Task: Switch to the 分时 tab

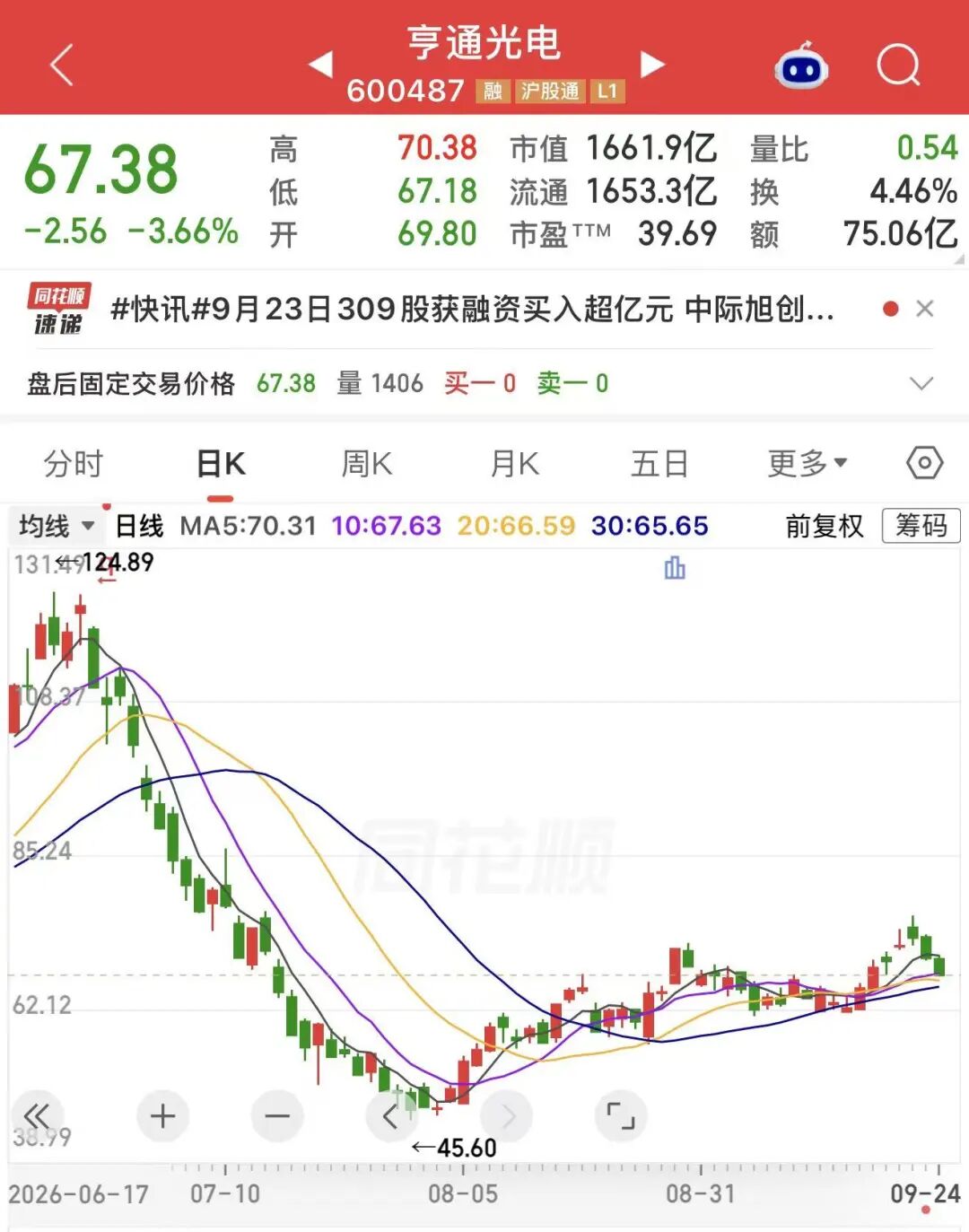Action: (x=73, y=464)
